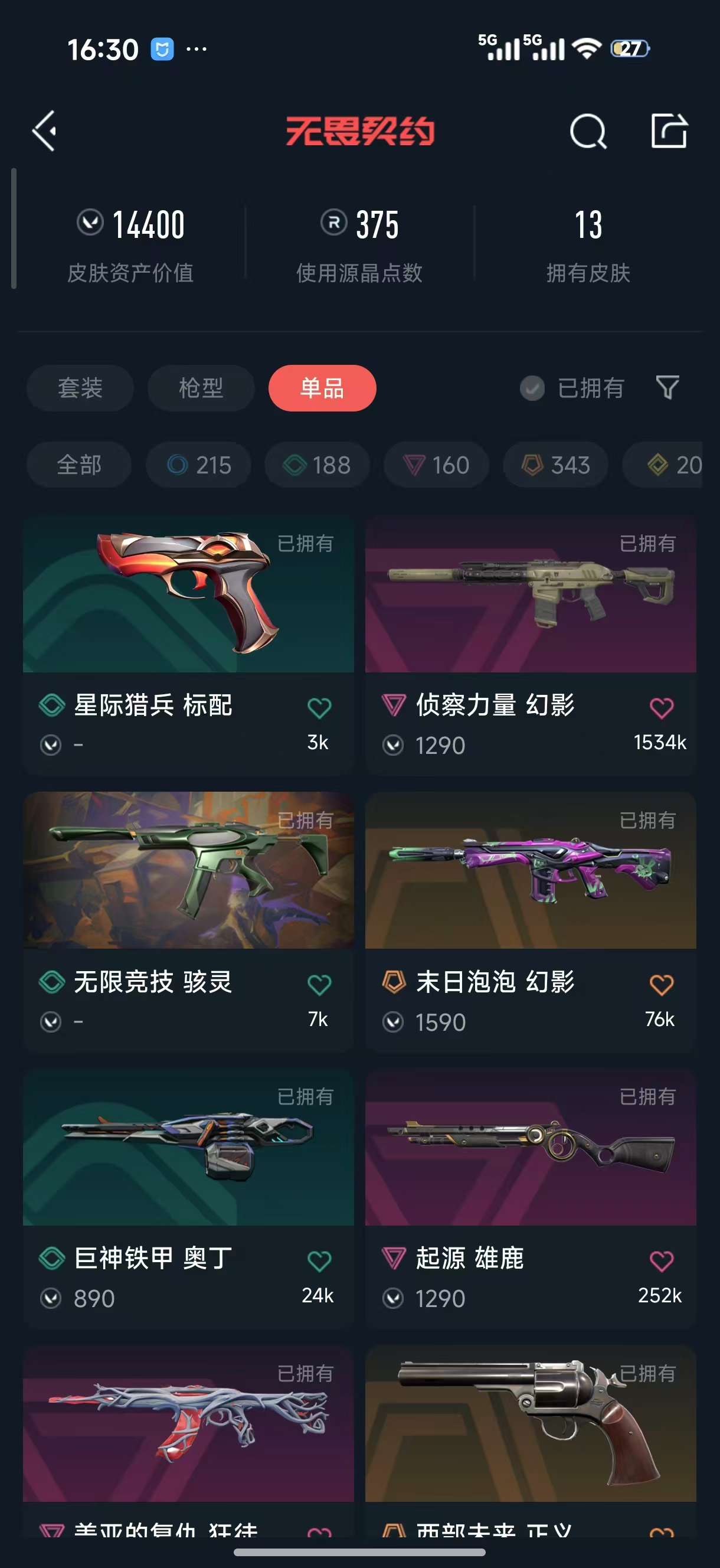This screenshot has height=1568, width=720.
Task: Open the funnel filter options
Action: point(667,388)
